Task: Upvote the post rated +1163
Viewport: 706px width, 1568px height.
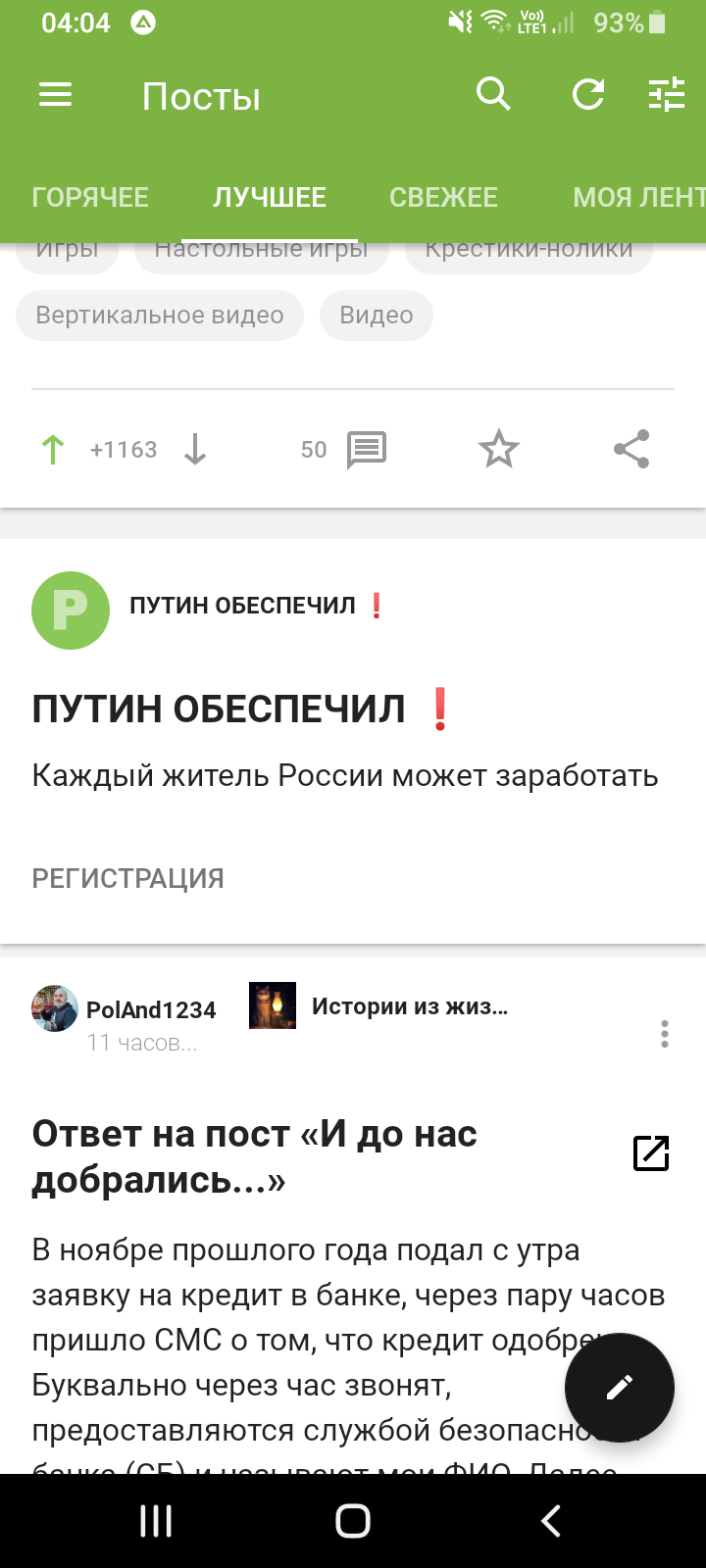Action: click(x=53, y=450)
